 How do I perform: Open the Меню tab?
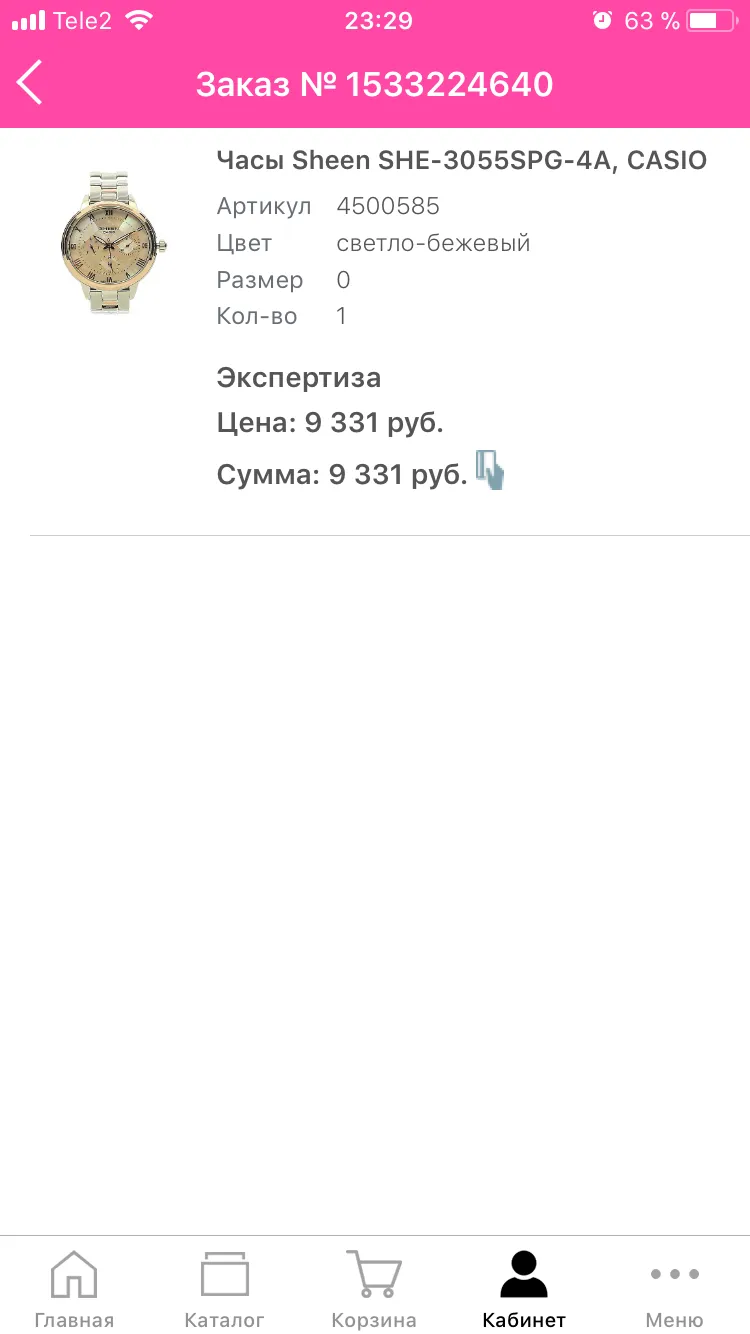point(674,1289)
